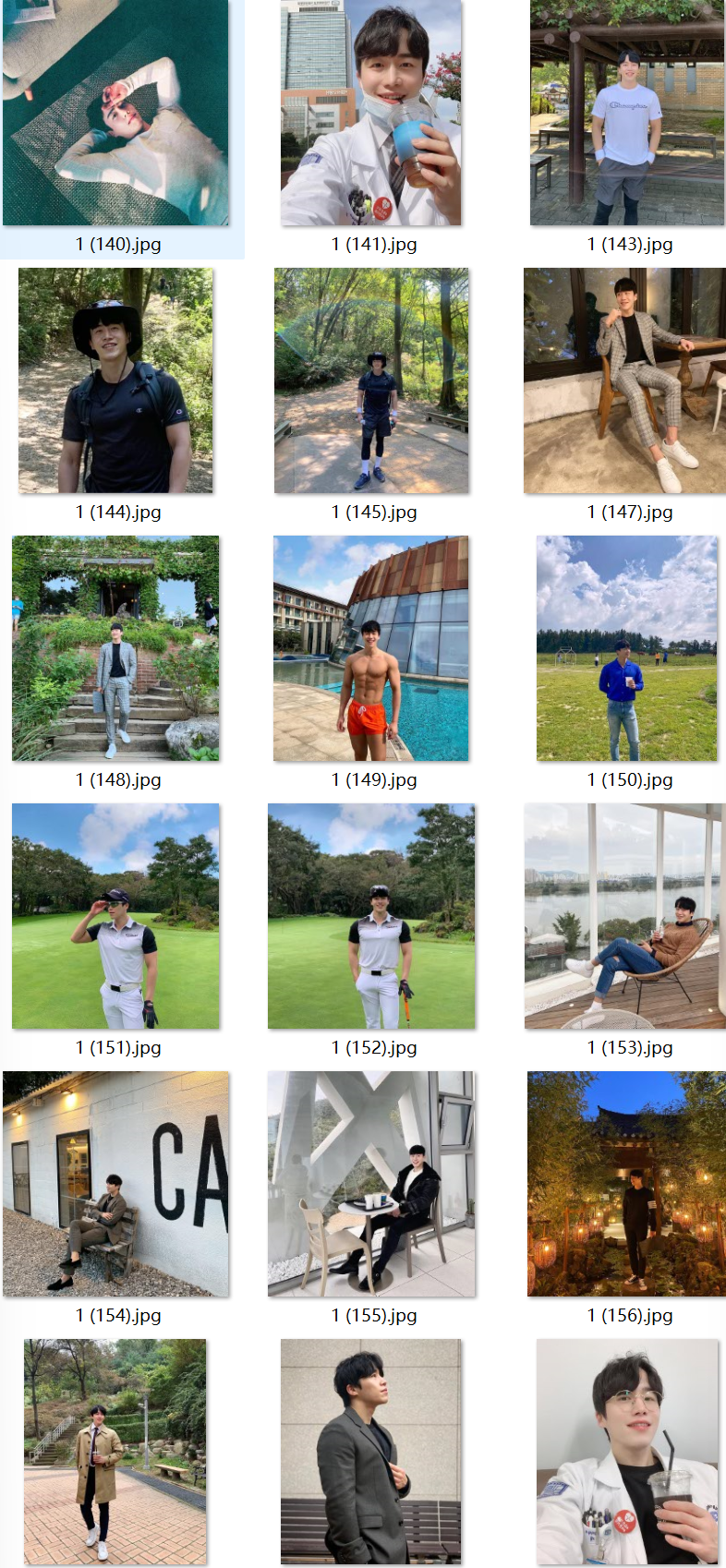Image resolution: width=726 pixels, height=1568 pixels.
Task: Choose the image 1 (151).jpg
Action: (115, 916)
